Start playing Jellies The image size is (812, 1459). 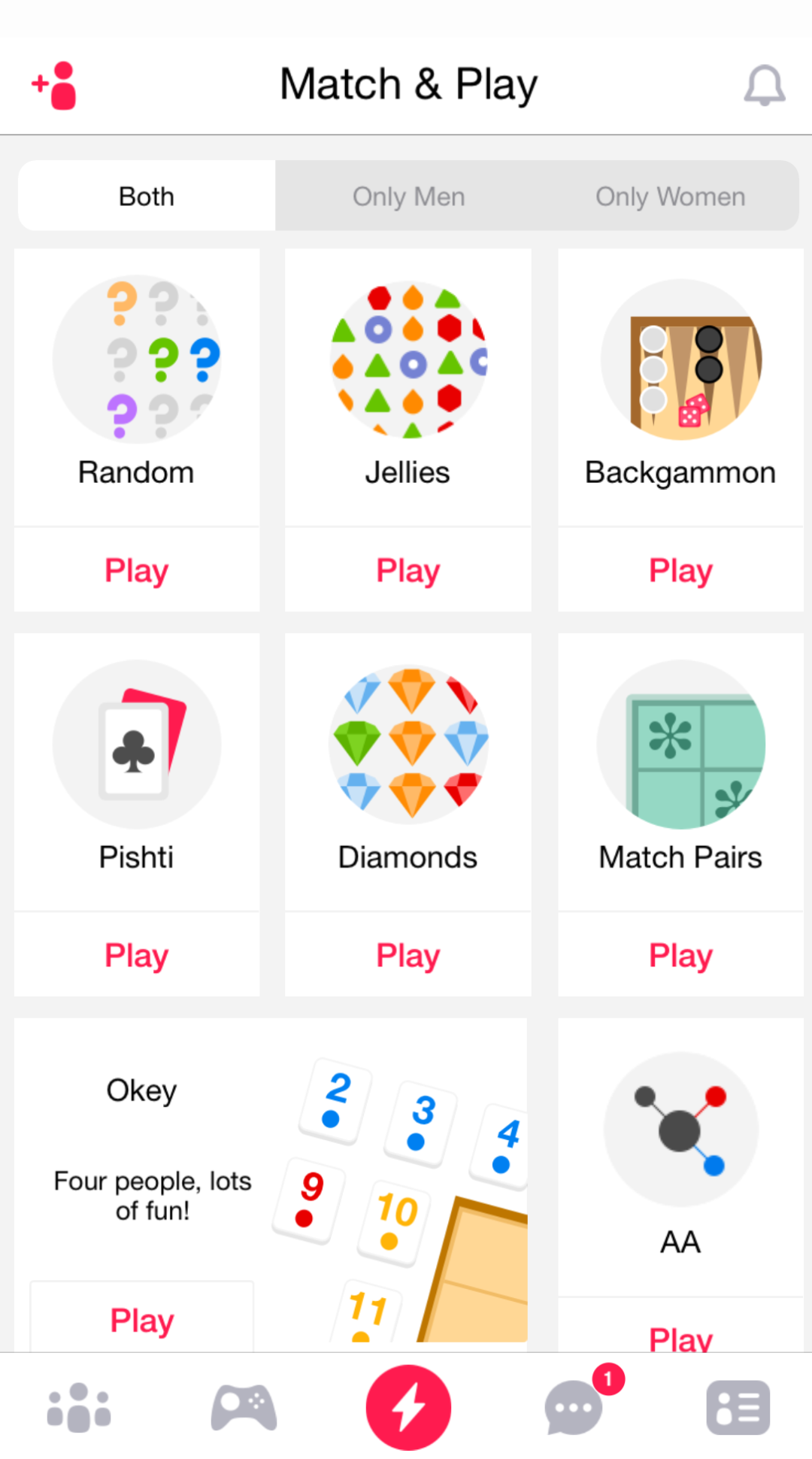[x=408, y=570]
